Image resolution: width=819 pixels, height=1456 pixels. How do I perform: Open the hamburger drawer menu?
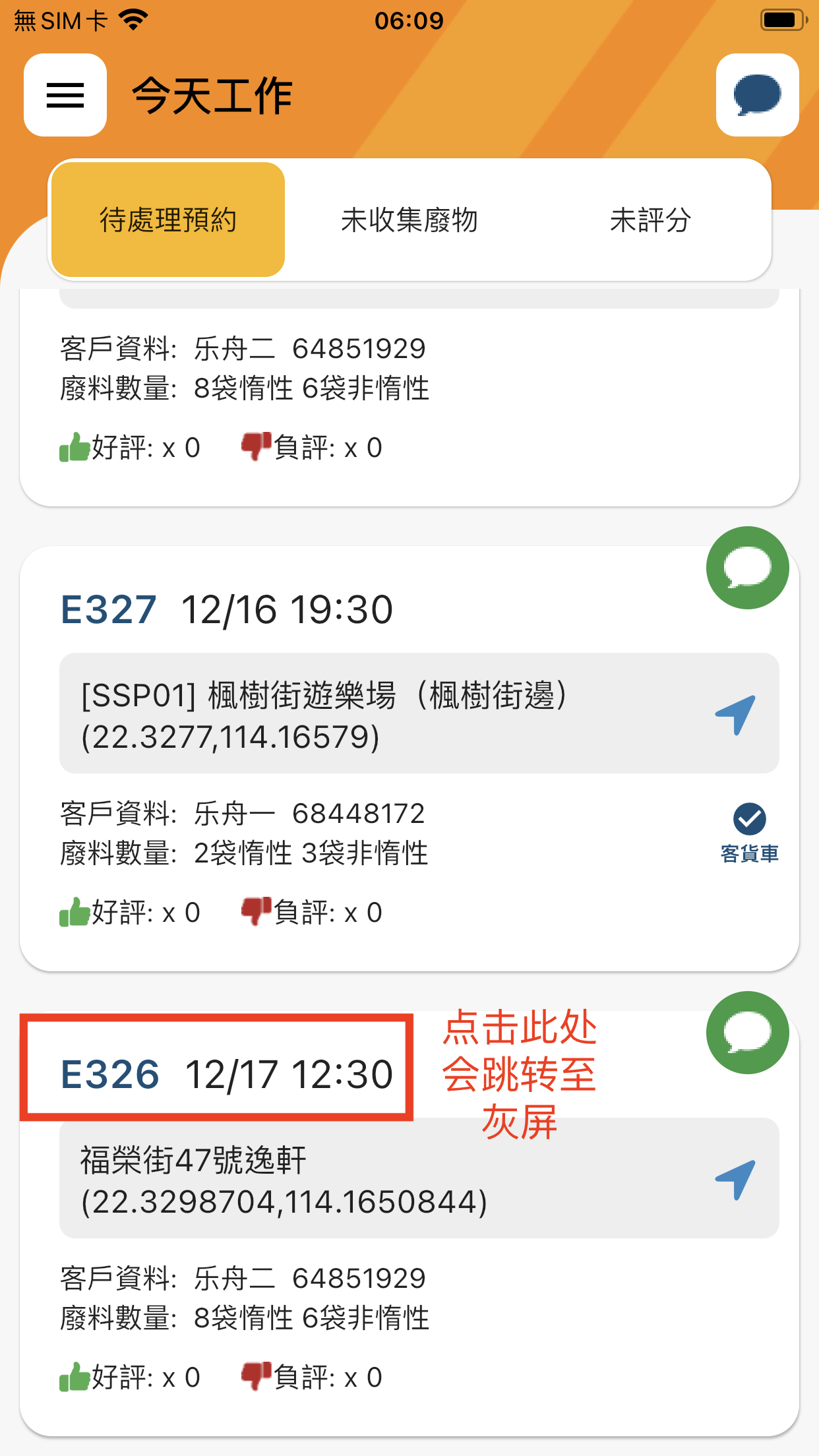65,95
